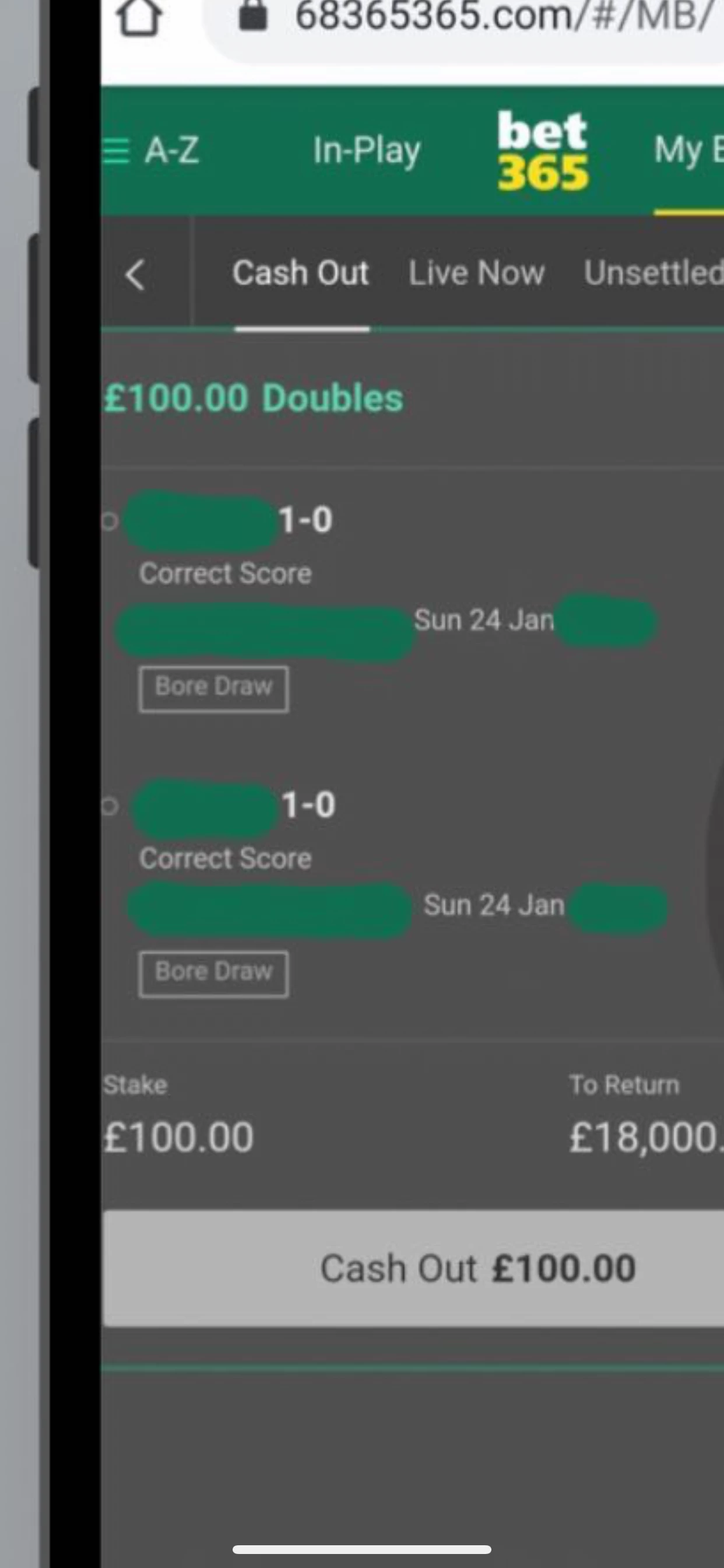This screenshot has height=1568, width=724.
Task: Go back with the left arrow
Action: coord(135,275)
